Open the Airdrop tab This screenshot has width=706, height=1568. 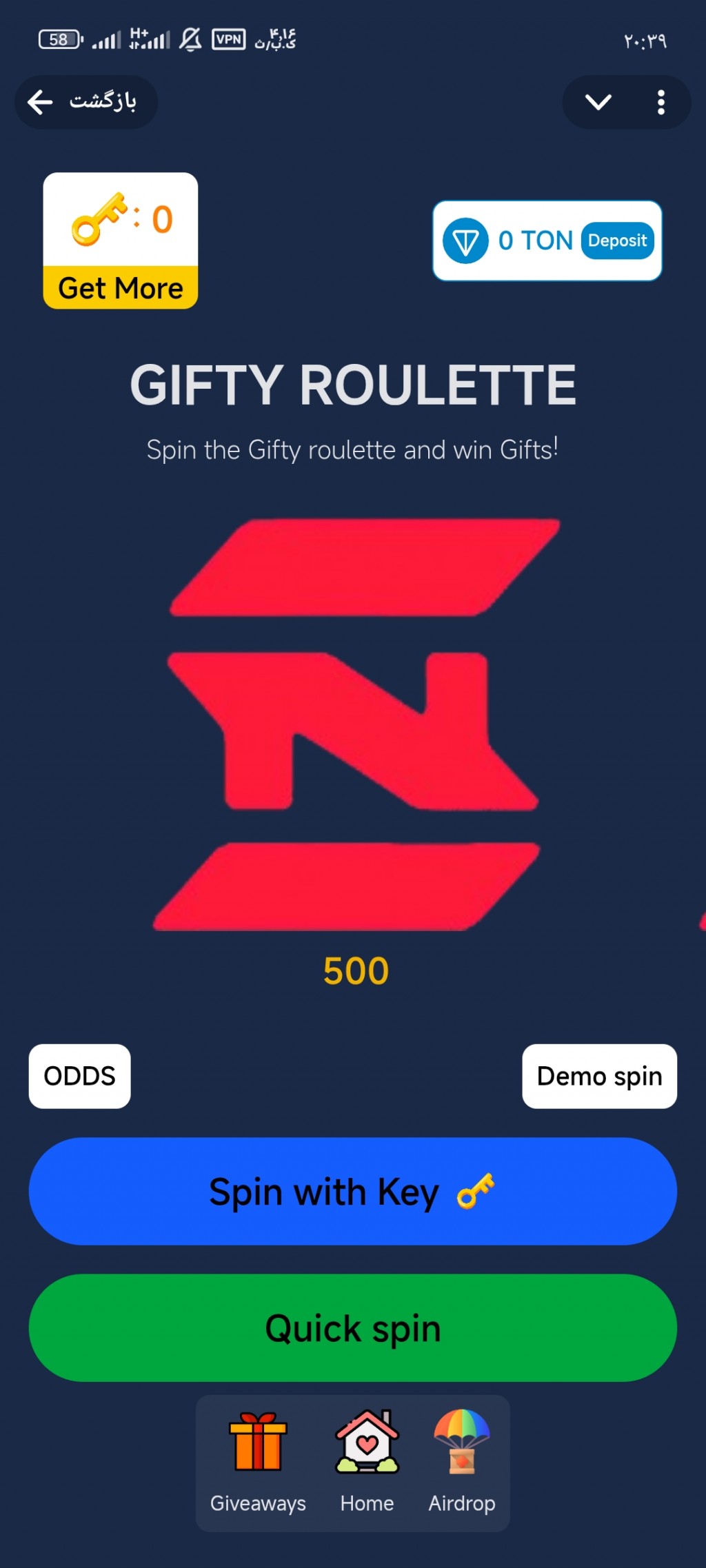coord(462,1462)
